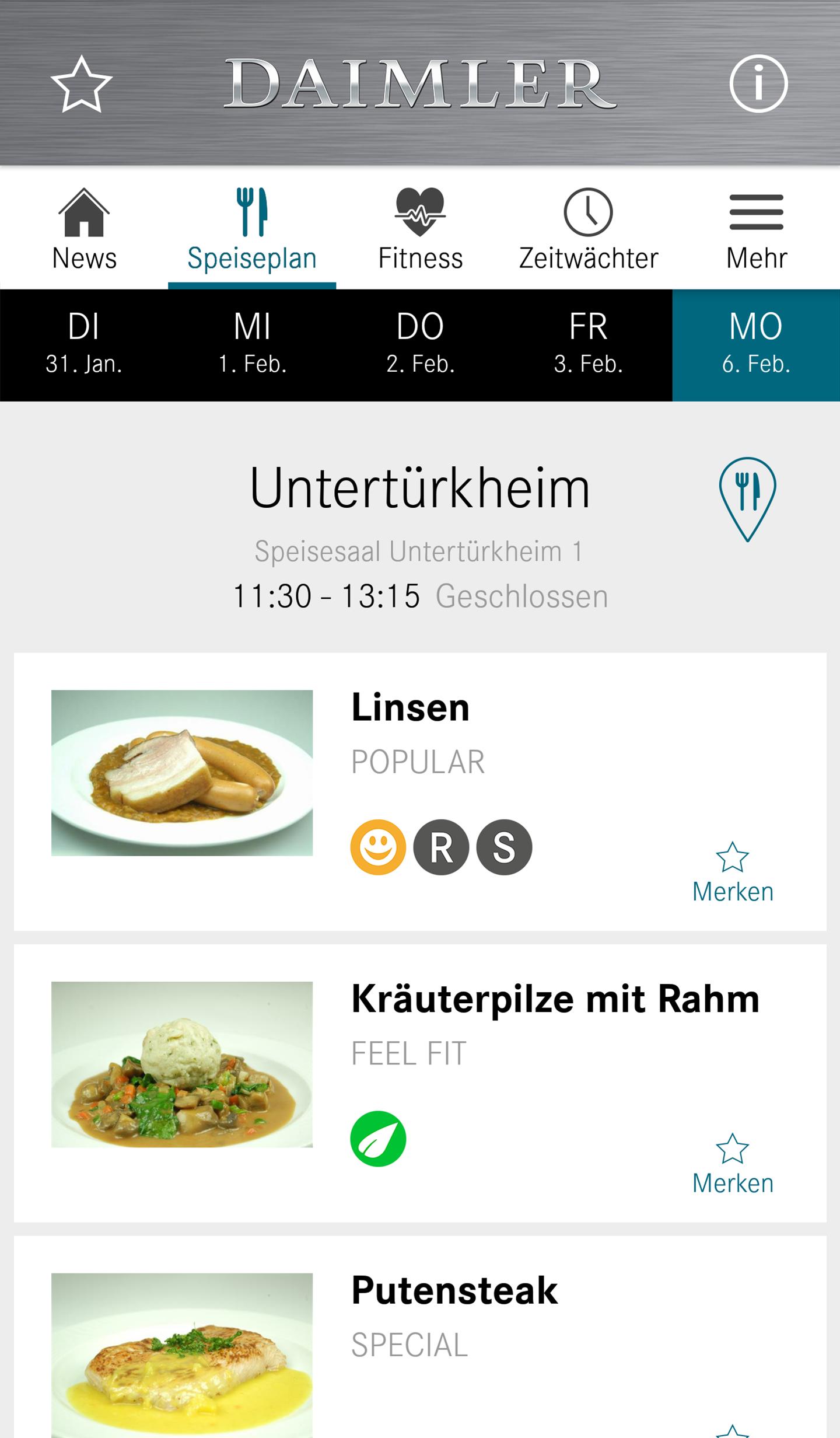Go to the News tab
This screenshot has width=840, height=1438.
pyautogui.click(x=84, y=230)
